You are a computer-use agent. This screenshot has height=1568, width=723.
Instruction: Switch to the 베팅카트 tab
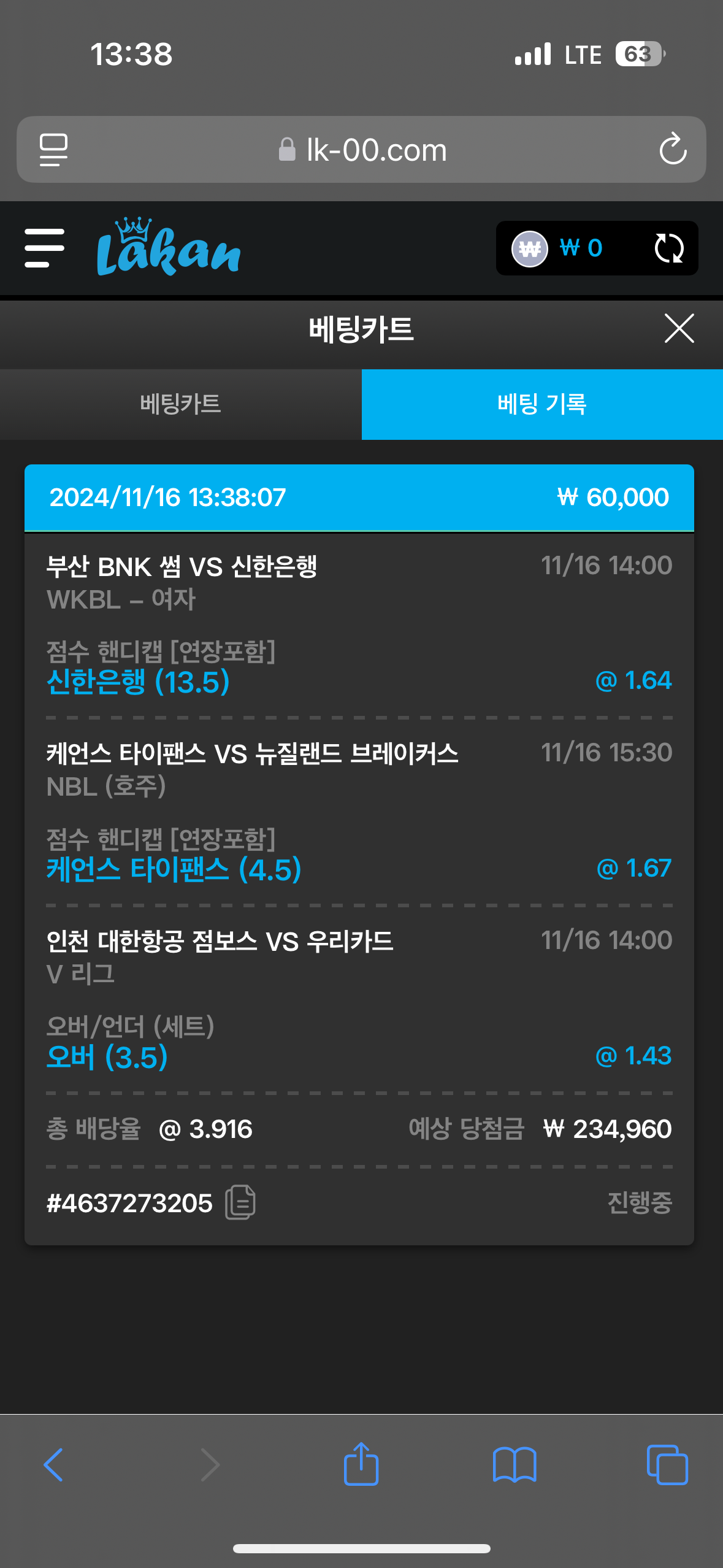[180, 404]
